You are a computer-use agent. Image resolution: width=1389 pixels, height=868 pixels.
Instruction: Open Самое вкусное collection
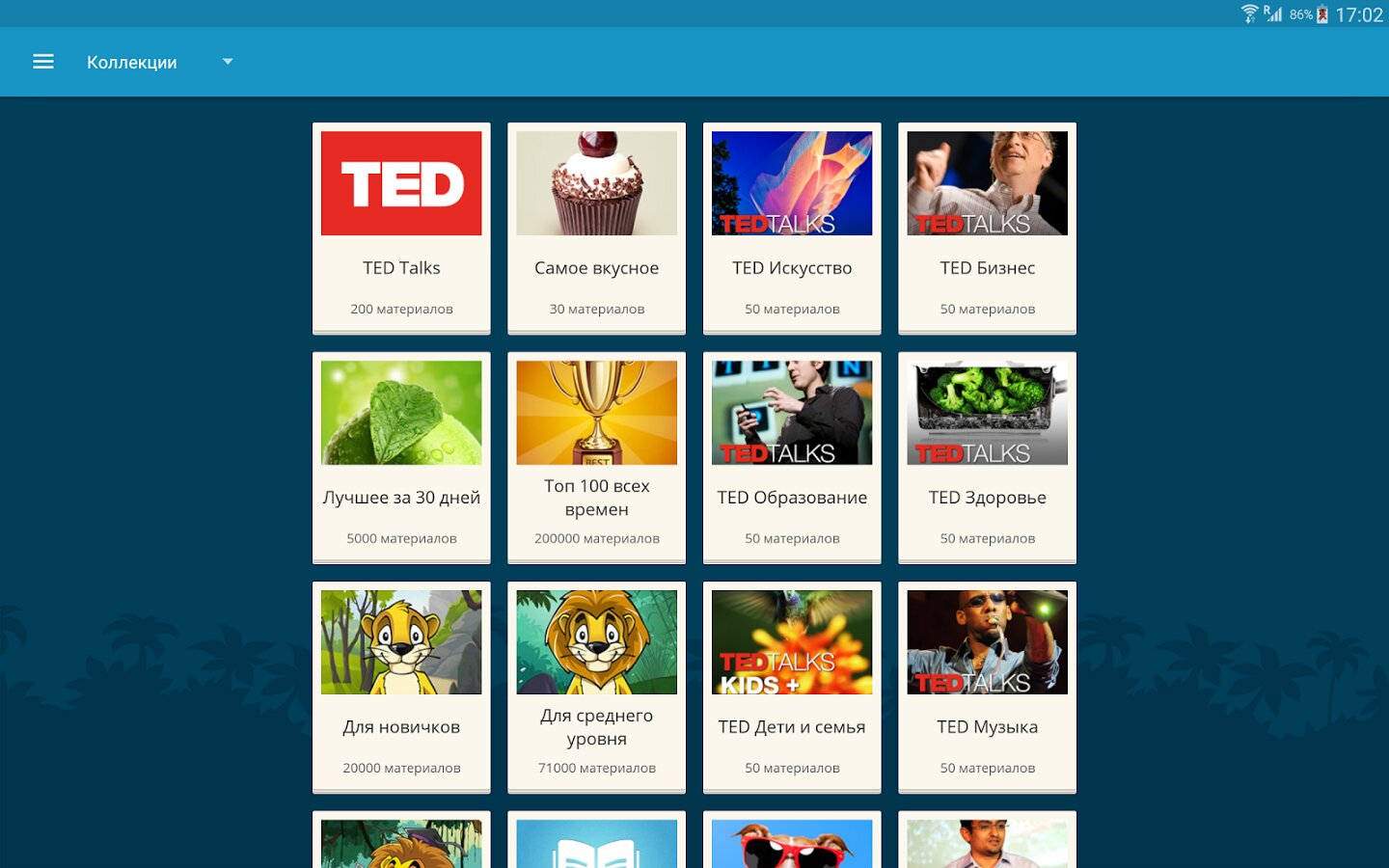[x=596, y=229]
